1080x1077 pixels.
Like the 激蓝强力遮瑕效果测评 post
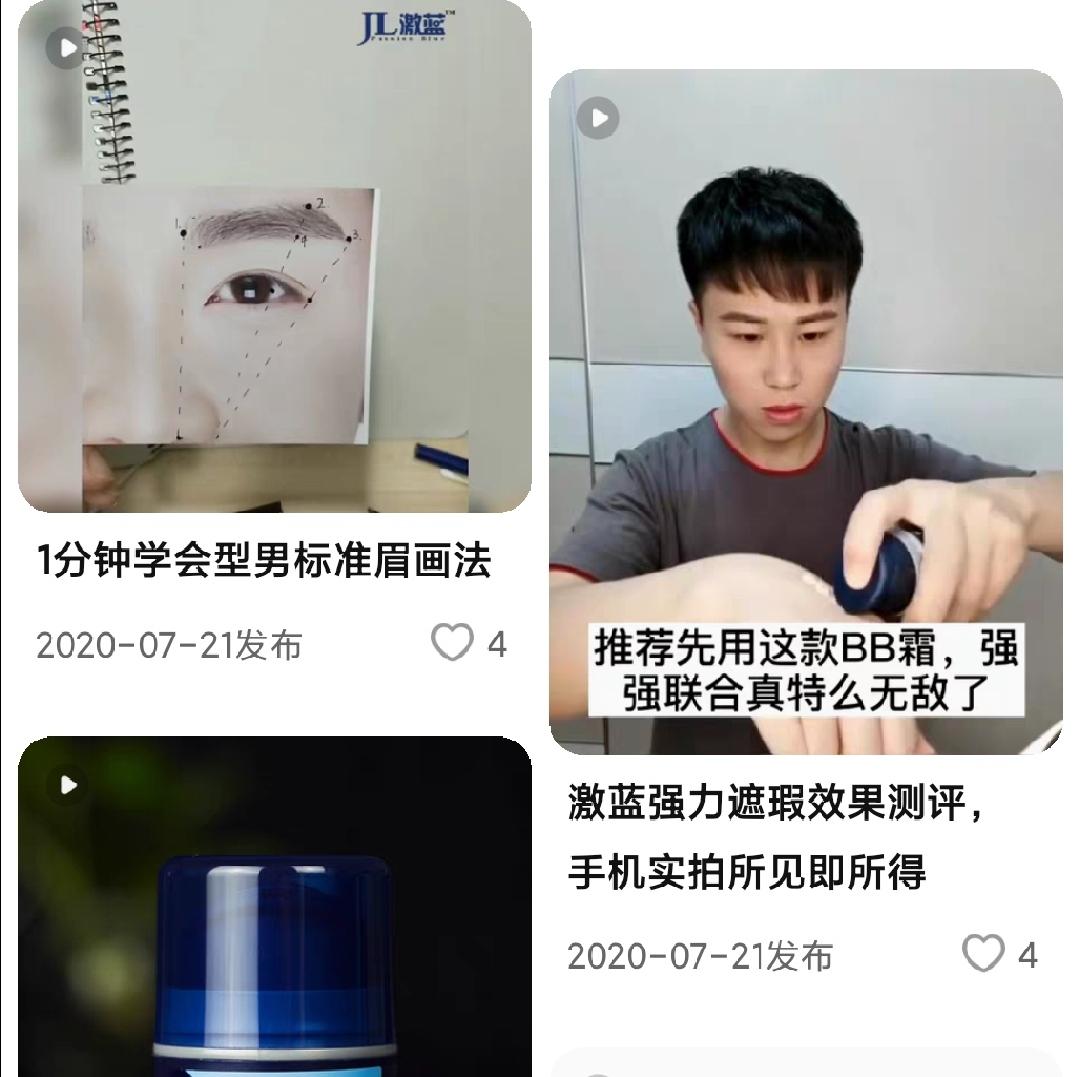click(983, 954)
